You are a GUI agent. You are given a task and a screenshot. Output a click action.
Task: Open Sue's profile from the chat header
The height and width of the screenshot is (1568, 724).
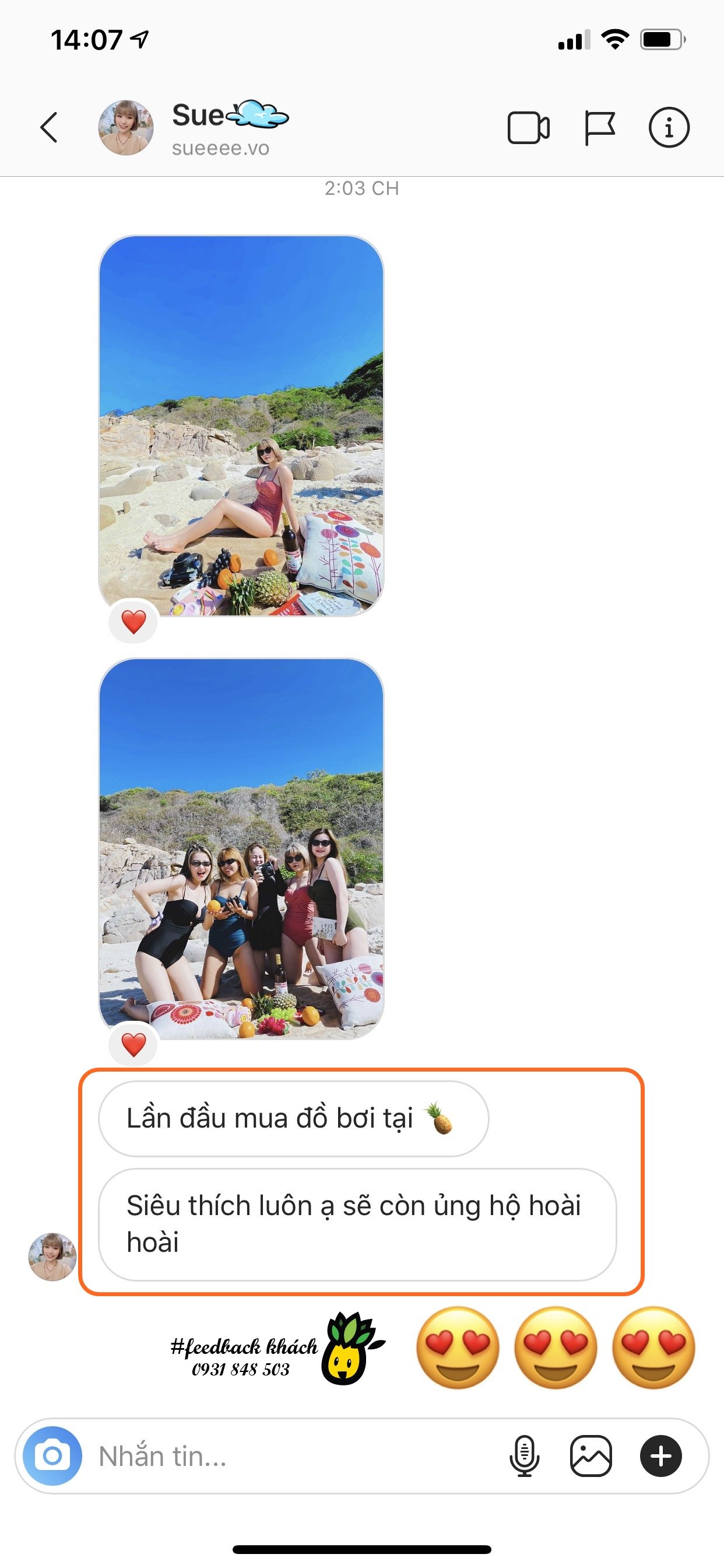pyautogui.click(x=126, y=128)
